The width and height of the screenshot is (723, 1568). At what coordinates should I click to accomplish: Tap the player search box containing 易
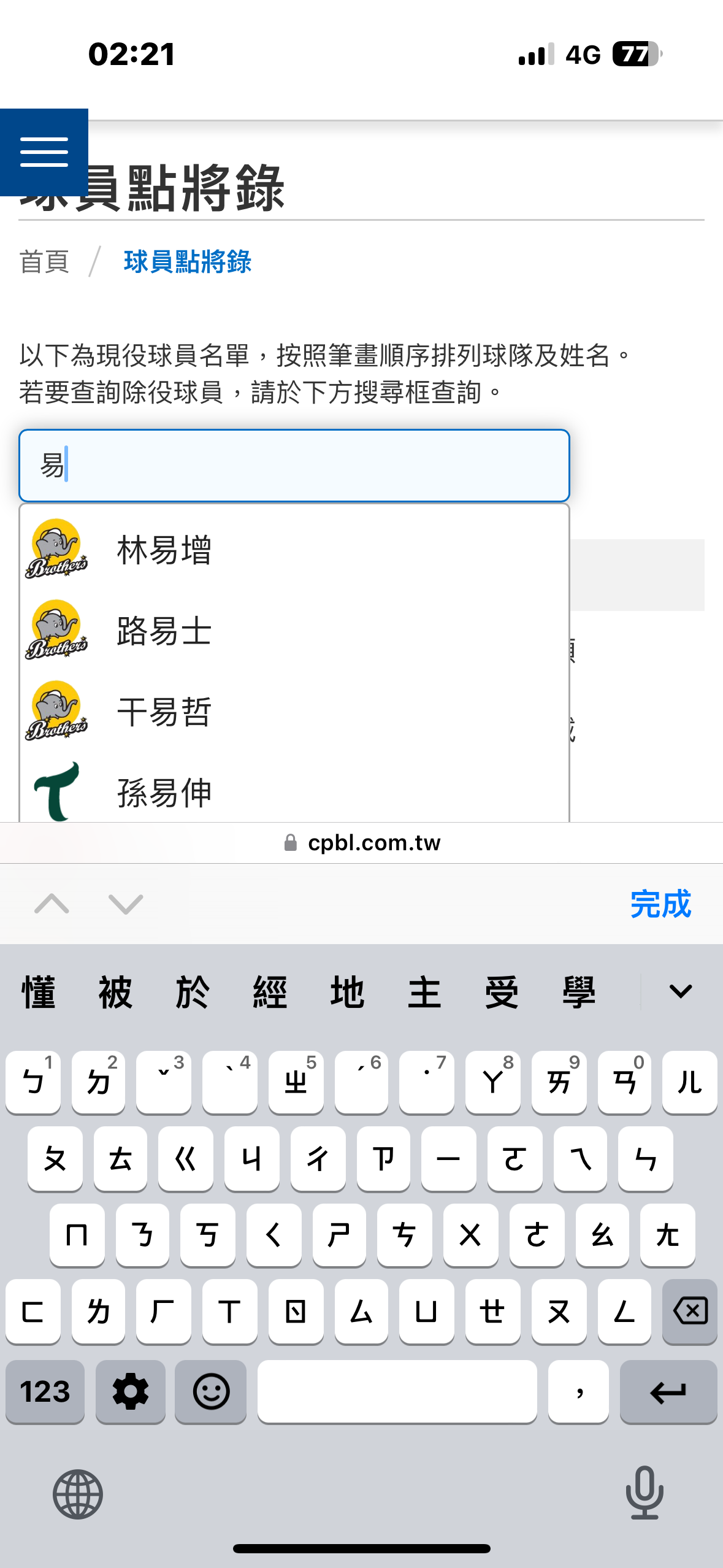click(294, 466)
